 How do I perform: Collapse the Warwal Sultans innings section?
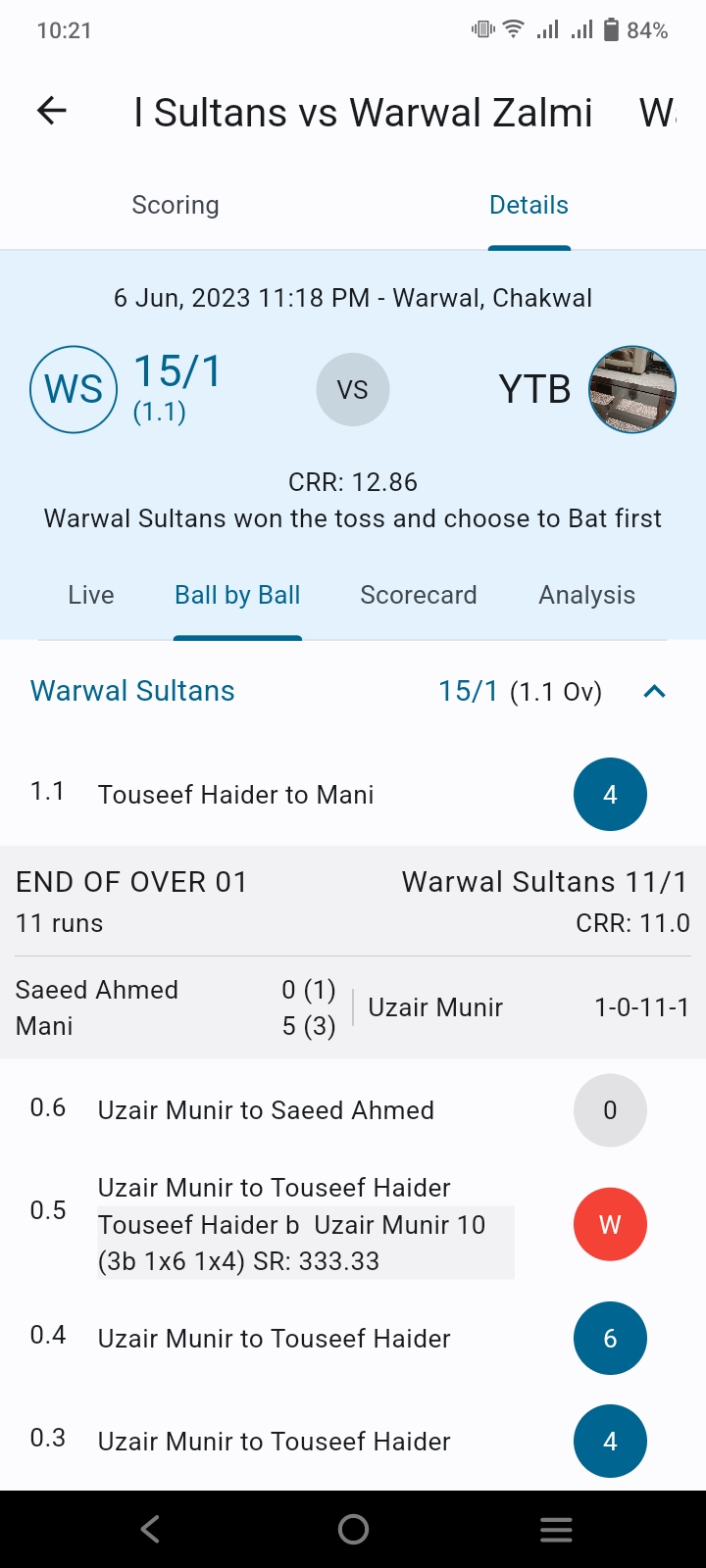tap(654, 691)
